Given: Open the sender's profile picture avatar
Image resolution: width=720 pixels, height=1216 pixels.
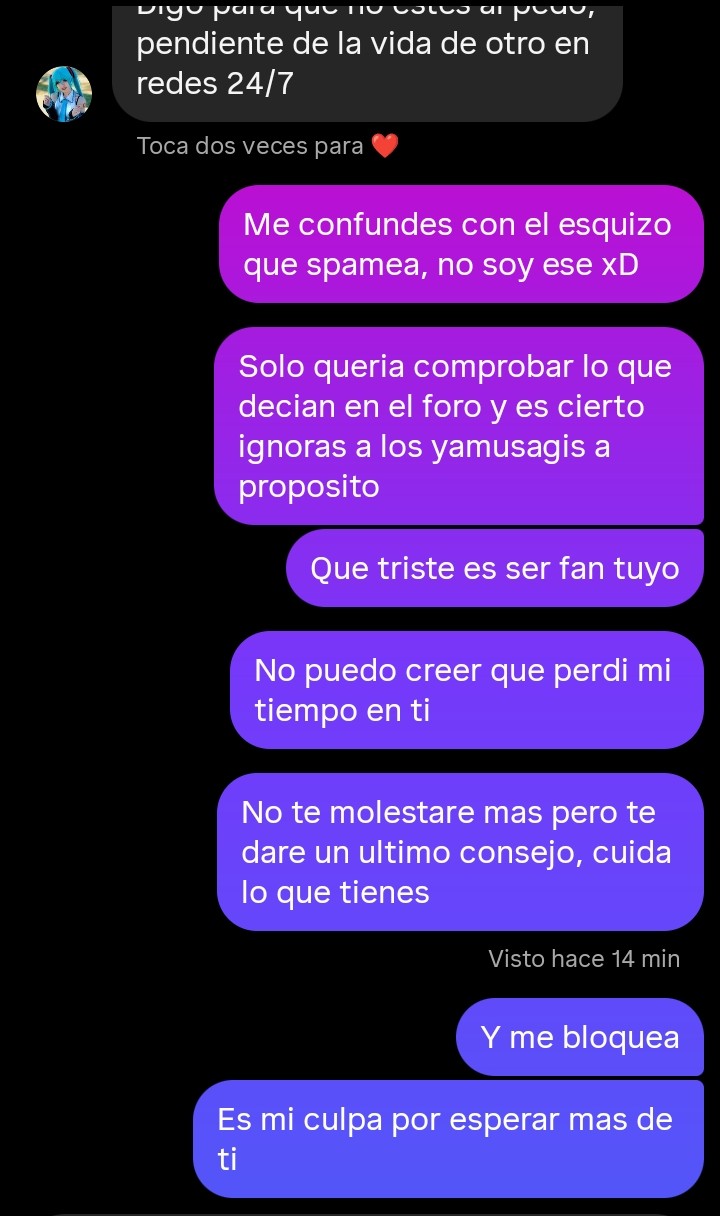Looking at the screenshot, I should [64, 94].
